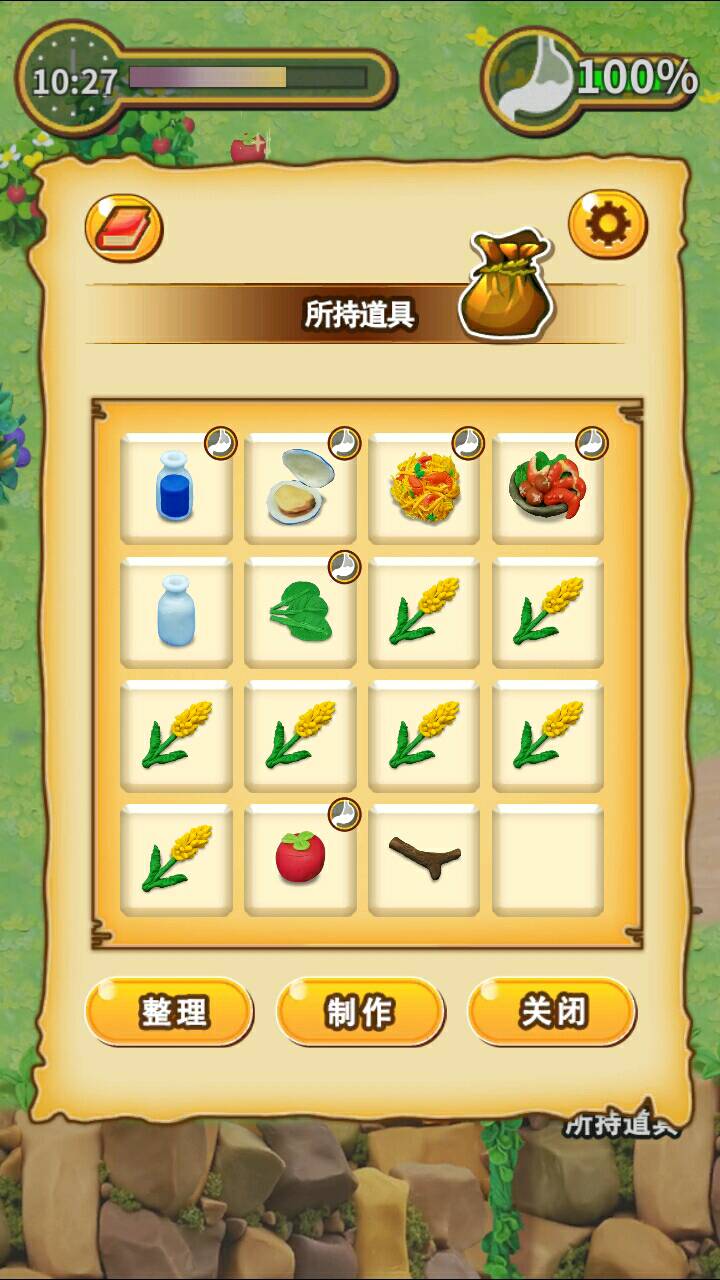This screenshot has width=720, height=1280.
Task: Close the inventory with 关闭
Action: (x=552, y=1012)
